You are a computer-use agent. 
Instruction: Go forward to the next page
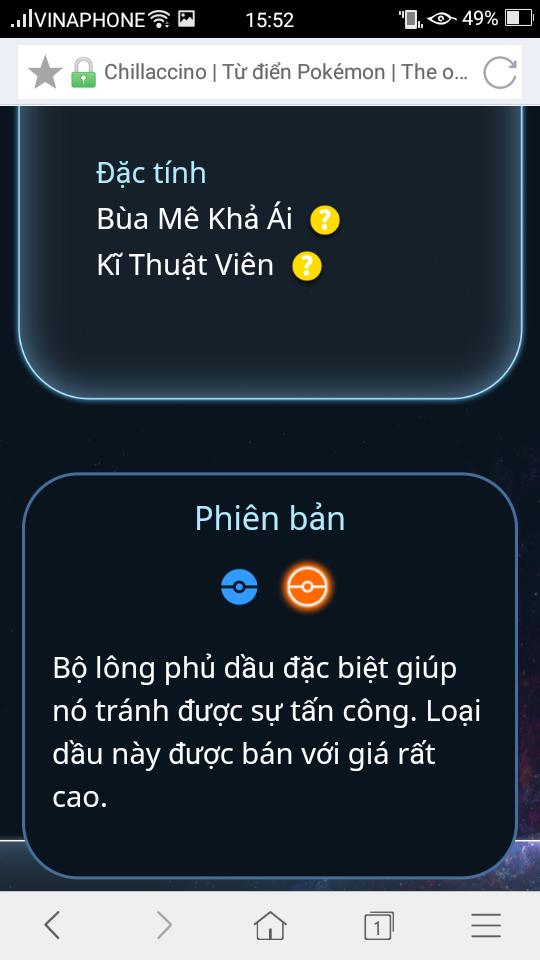pos(163,924)
